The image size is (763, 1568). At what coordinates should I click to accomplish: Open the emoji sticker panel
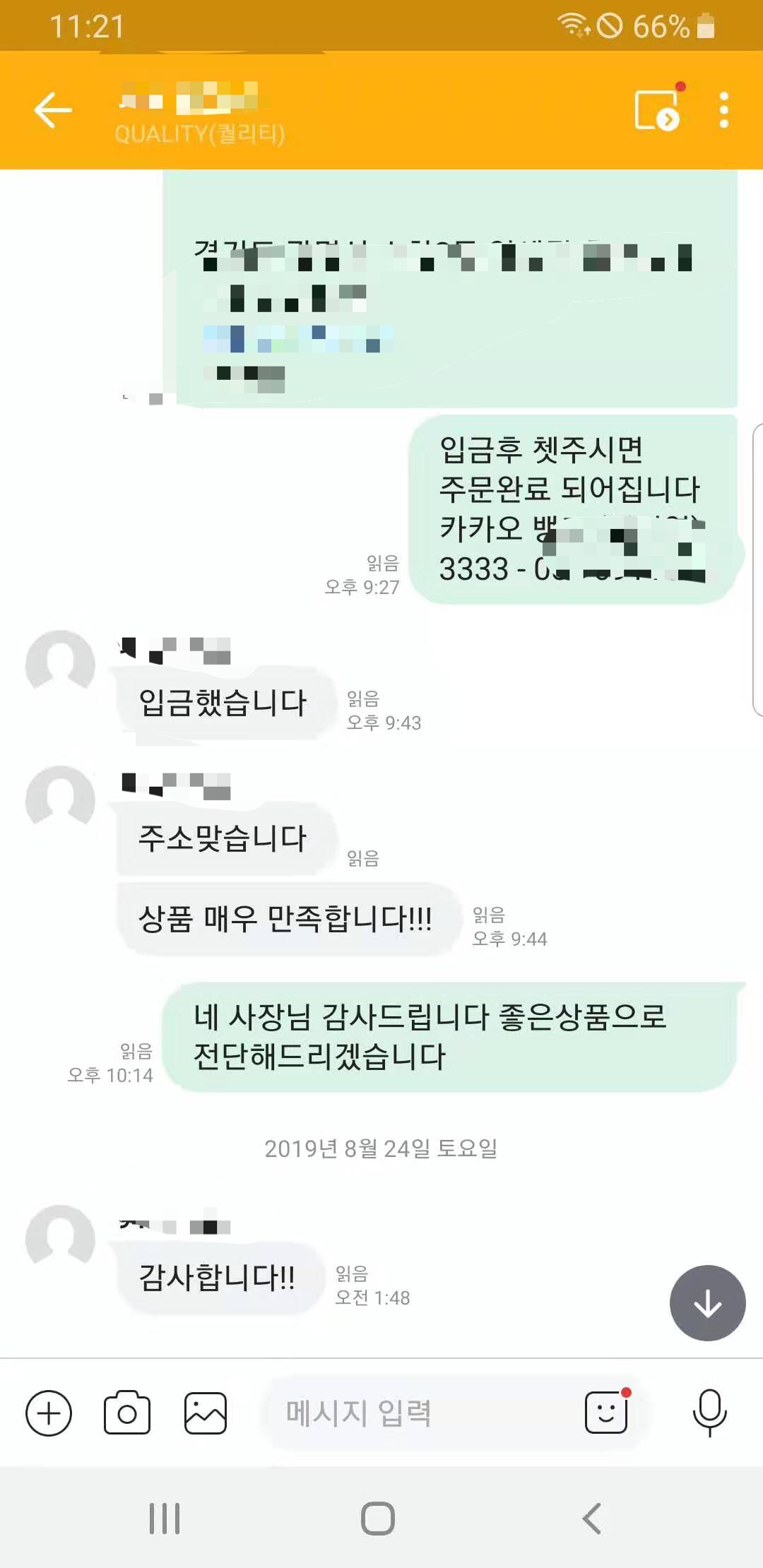click(607, 1413)
